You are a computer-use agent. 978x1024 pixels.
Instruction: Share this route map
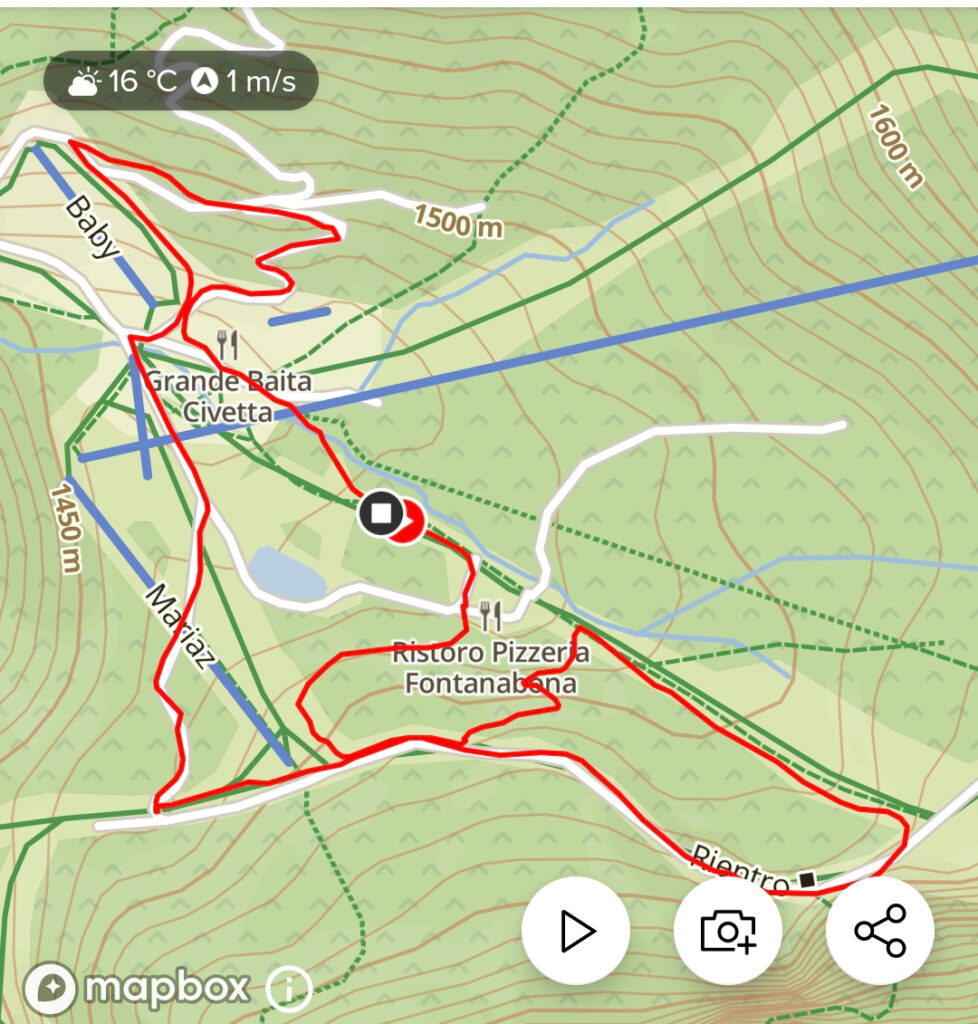coord(880,931)
